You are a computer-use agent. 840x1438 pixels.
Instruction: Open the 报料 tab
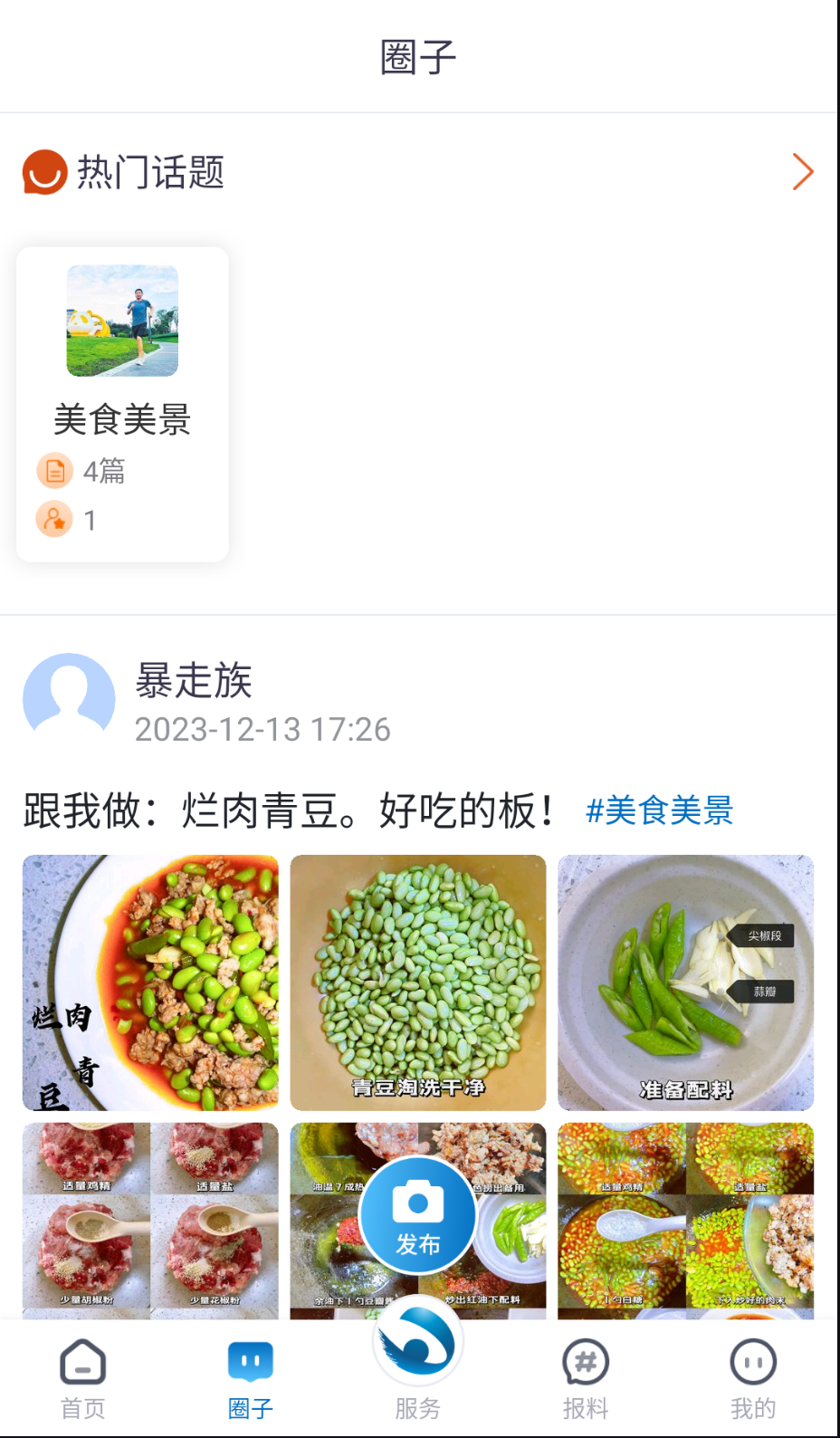coord(586,1378)
